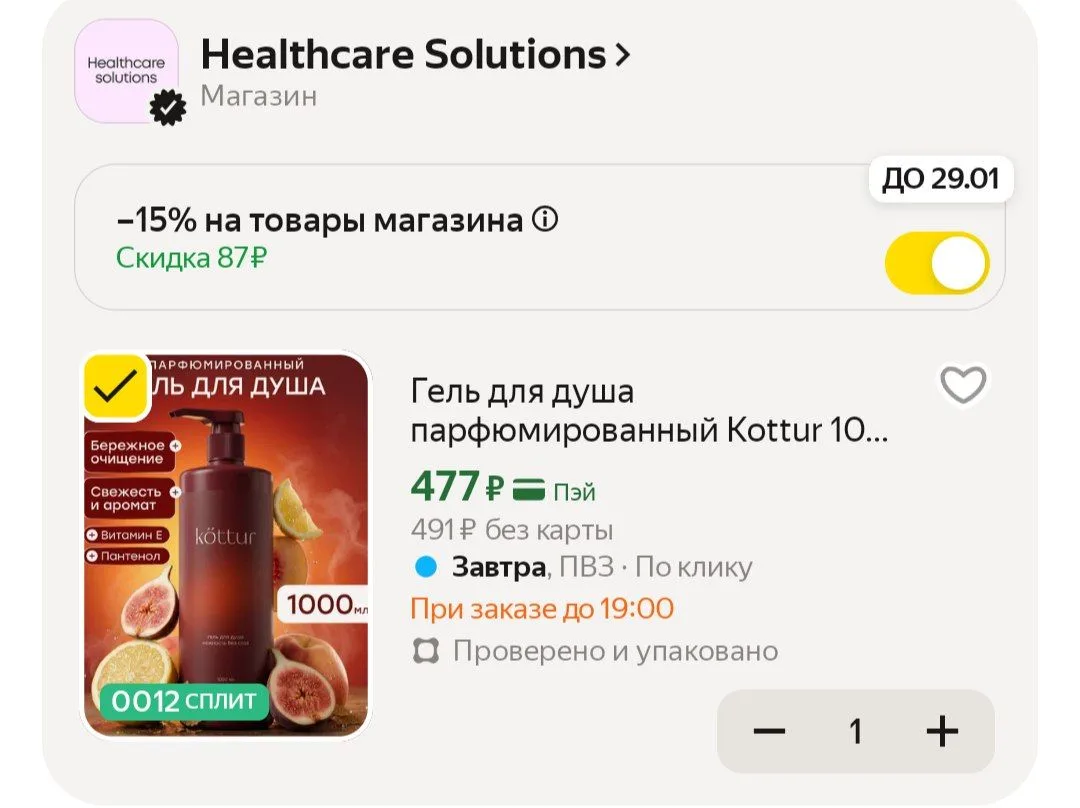
Task: Open the Kottur shower gel product title
Action: pos(649,411)
